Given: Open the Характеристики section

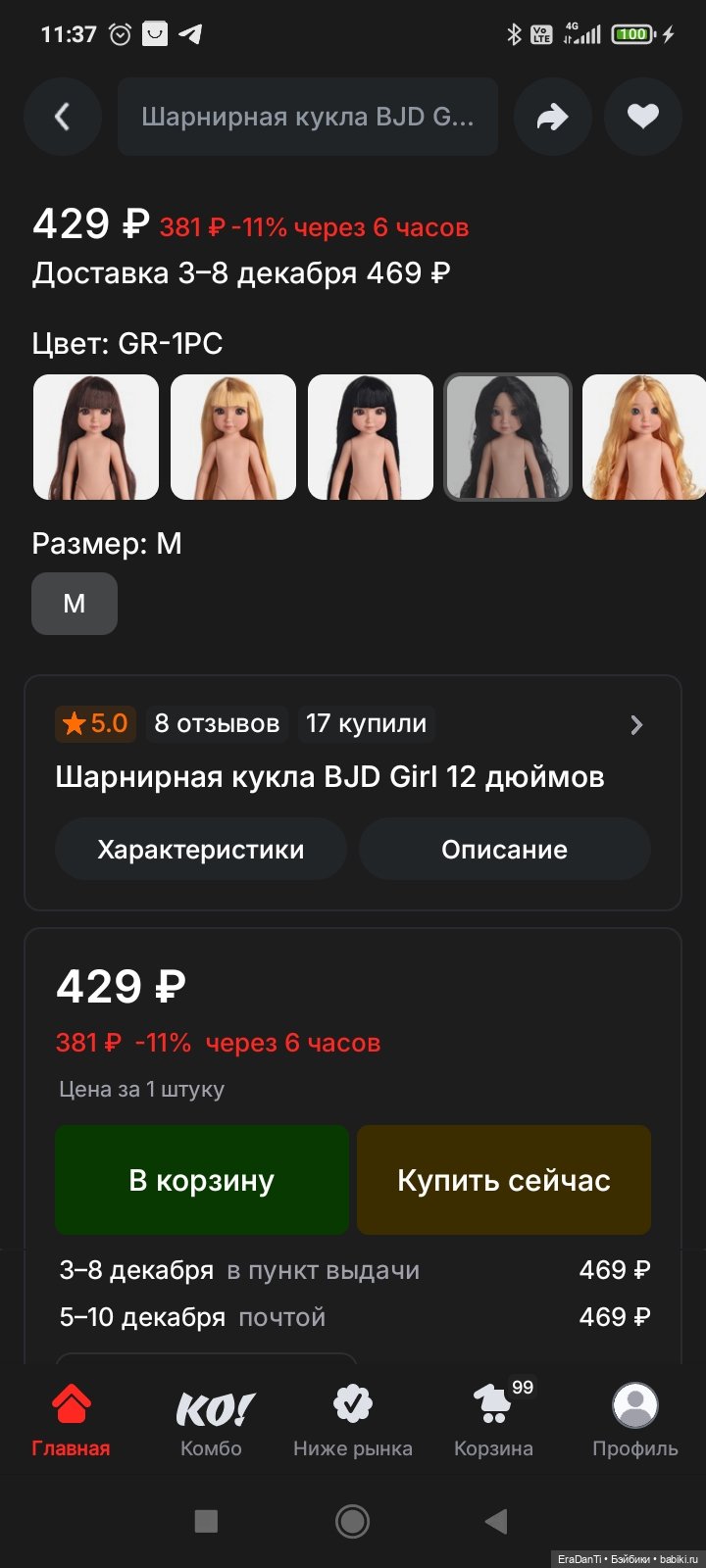Looking at the screenshot, I should point(201,850).
